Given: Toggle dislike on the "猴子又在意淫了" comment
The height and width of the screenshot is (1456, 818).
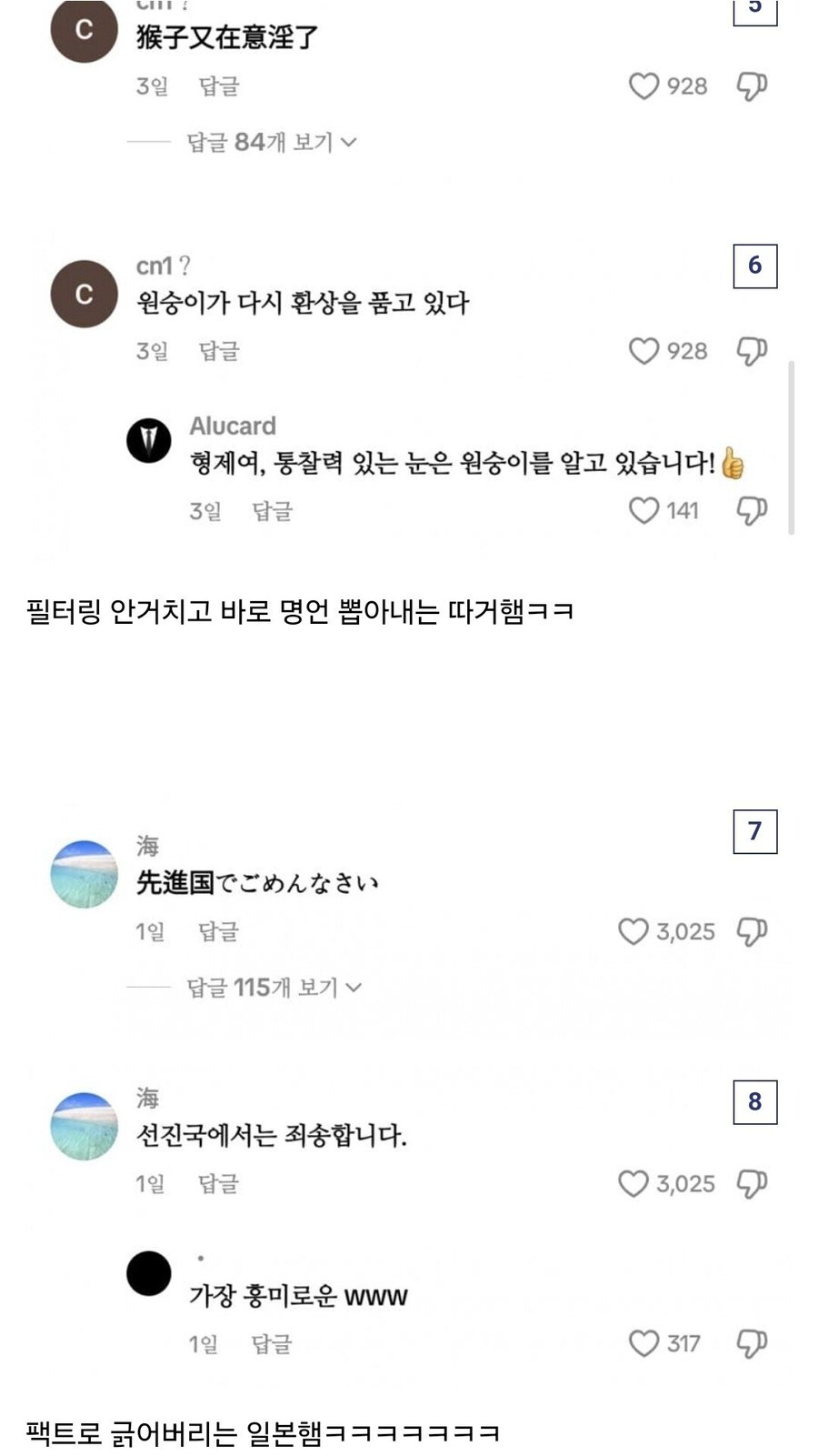Looking at the screenshot, I should 753,85.
